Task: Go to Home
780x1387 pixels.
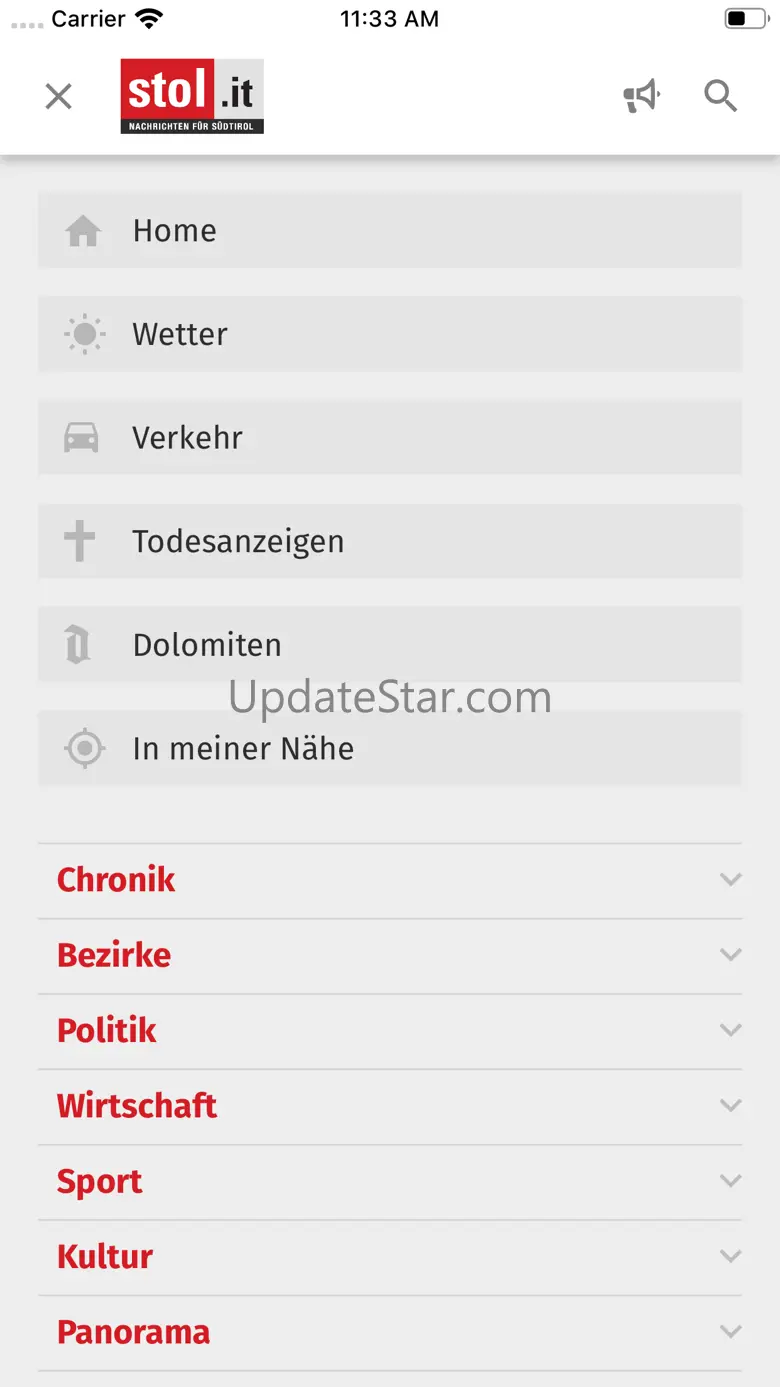Action: click(x=390, y=230)
